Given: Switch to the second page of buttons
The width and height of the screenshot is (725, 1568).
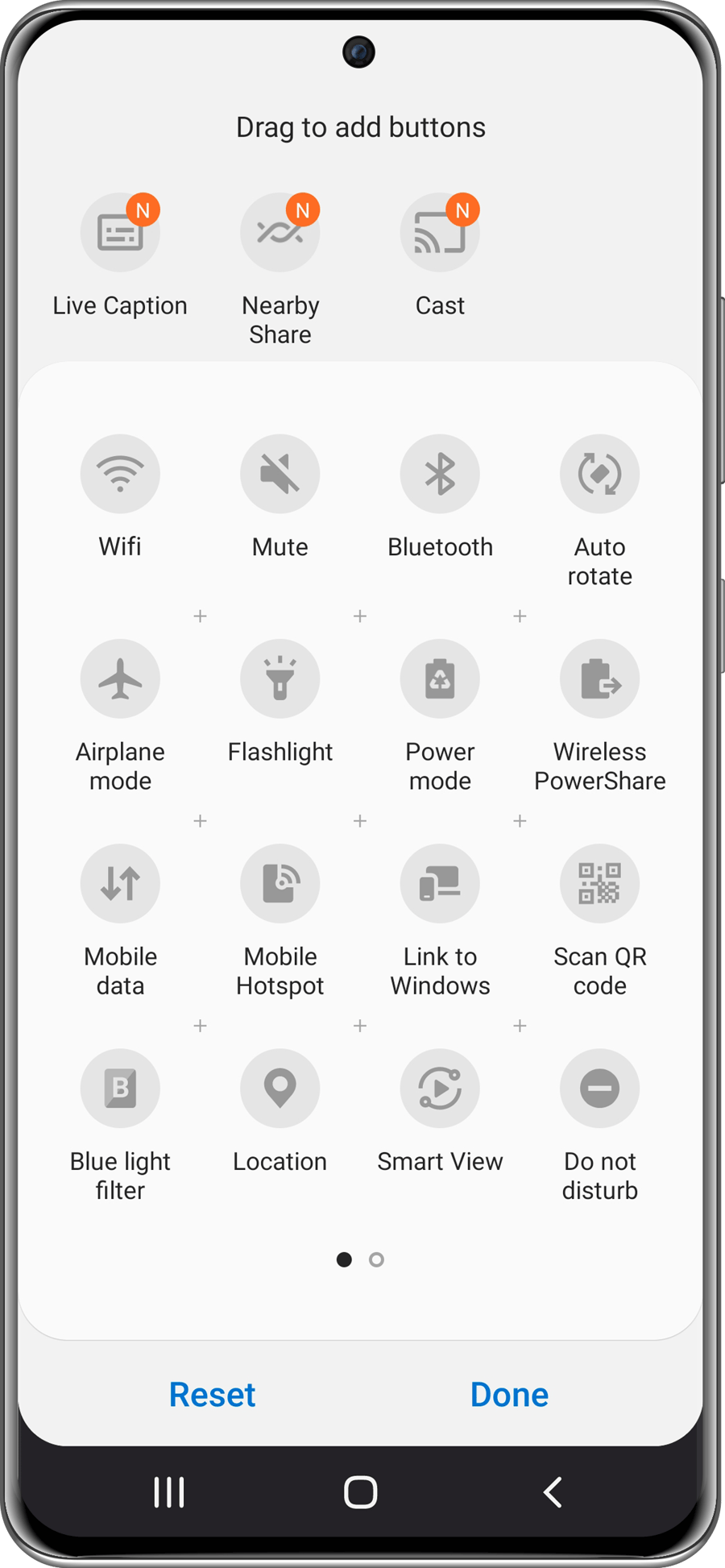Looking at the screenshot, I should [x=375, y=1259].
